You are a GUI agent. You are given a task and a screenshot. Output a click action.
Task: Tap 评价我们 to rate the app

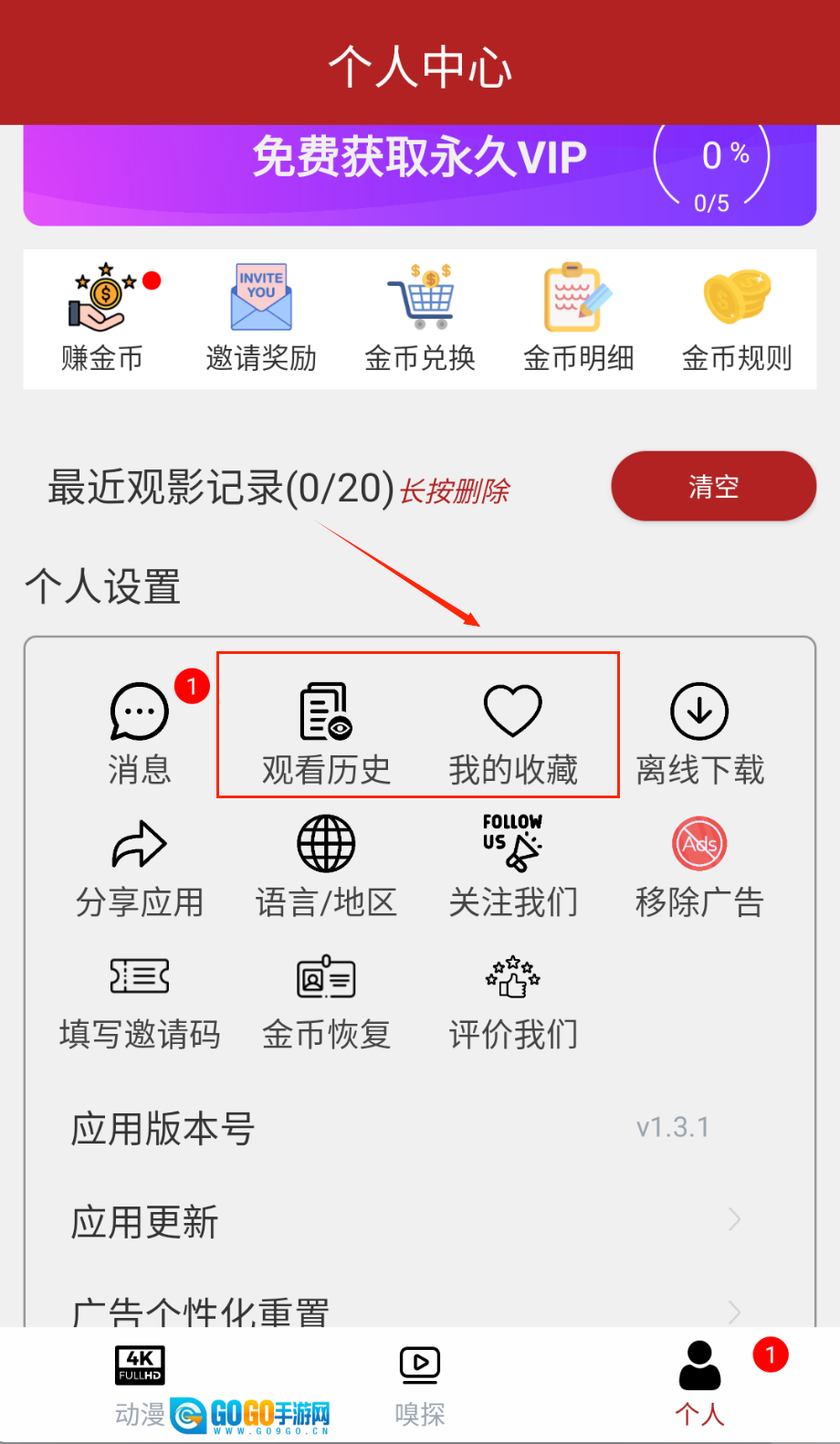click(x=513, y=1001)
